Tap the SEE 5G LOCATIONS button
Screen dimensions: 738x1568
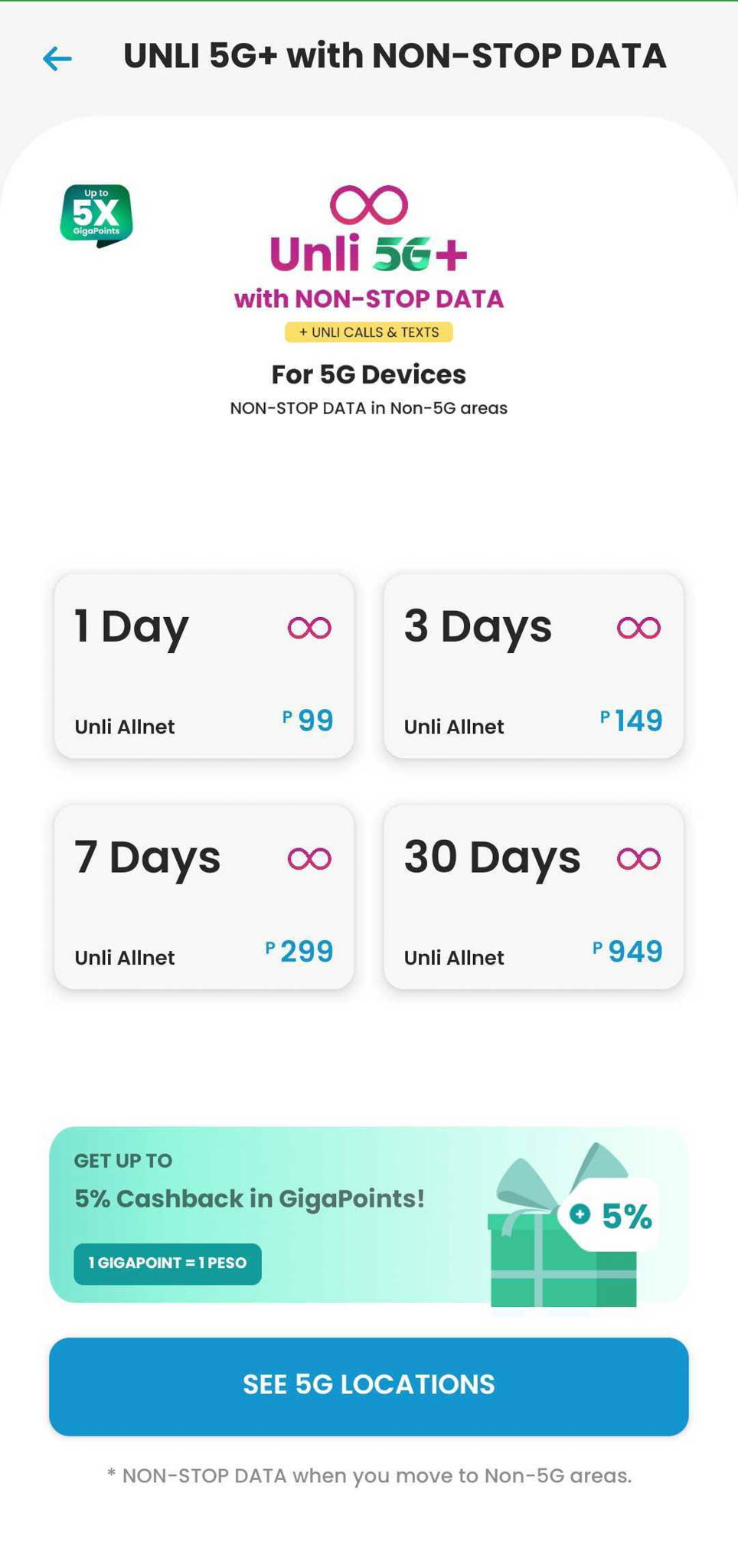pos(369,1387)
